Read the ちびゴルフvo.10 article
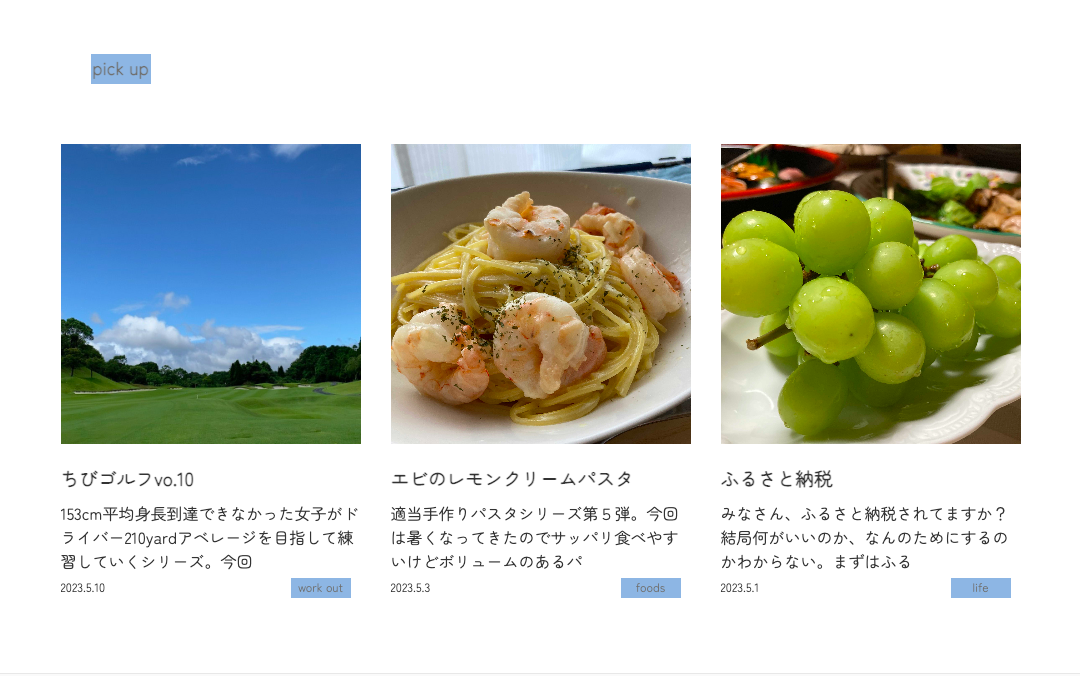 coord(127,479)
